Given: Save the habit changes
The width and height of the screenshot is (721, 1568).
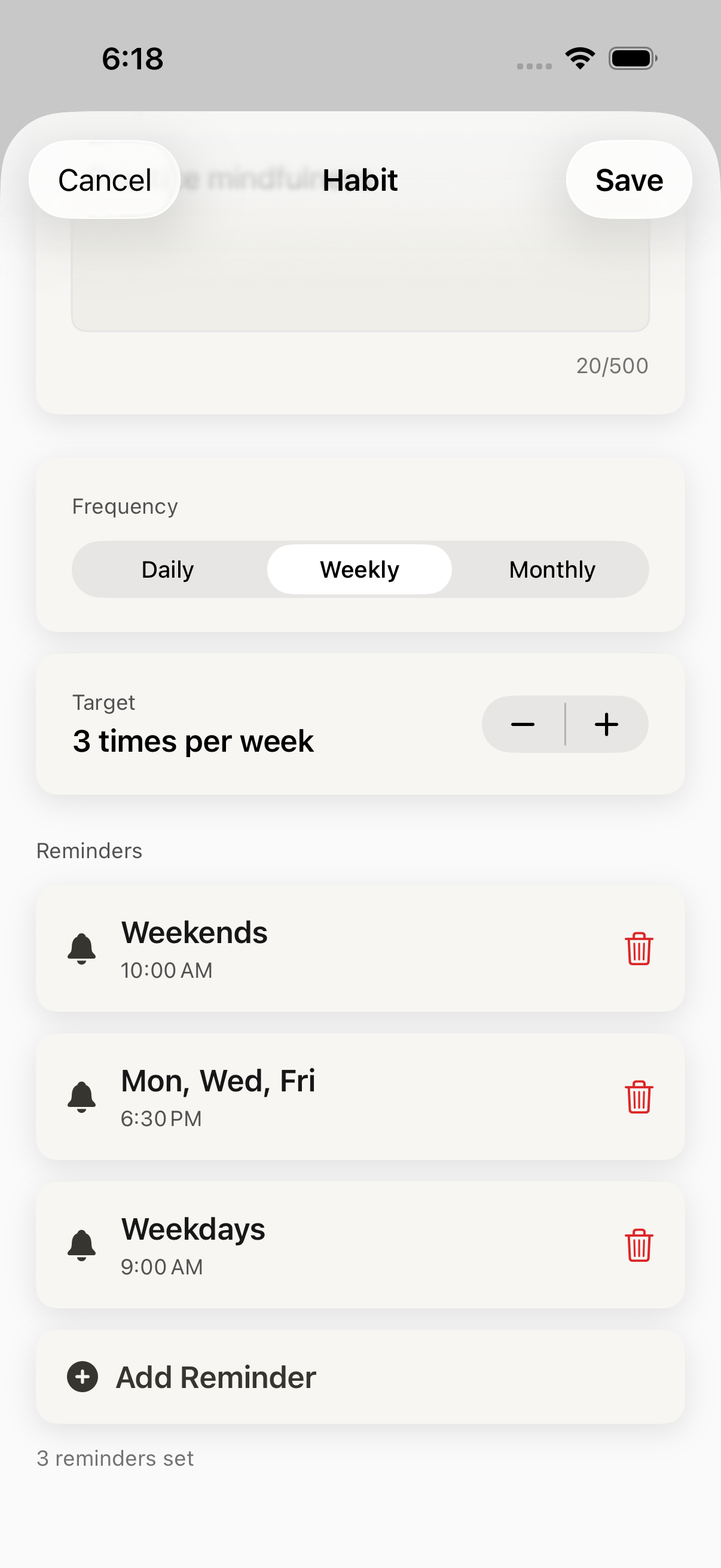Looking at the screenshot, I should (629, 180).
